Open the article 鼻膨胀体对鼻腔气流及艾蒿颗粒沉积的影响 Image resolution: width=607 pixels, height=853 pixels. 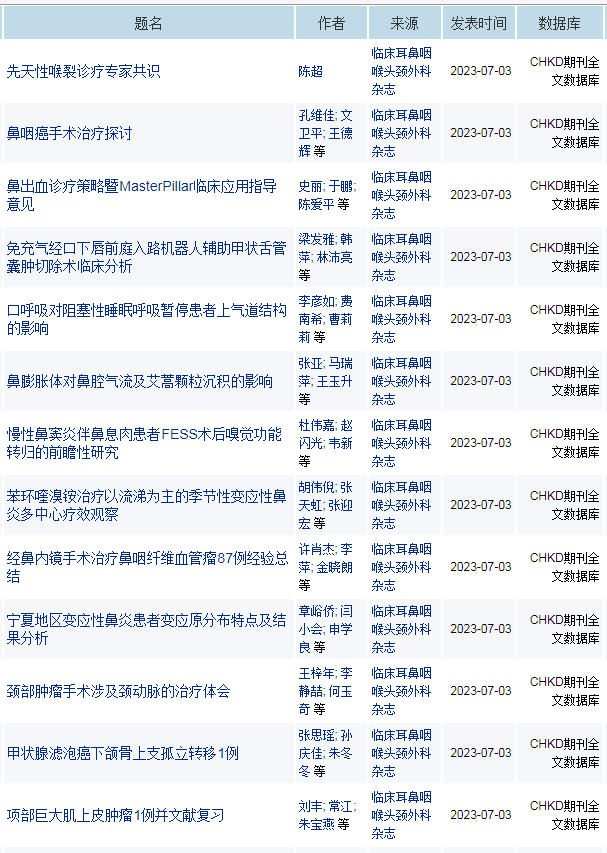(x=139, y=381)
